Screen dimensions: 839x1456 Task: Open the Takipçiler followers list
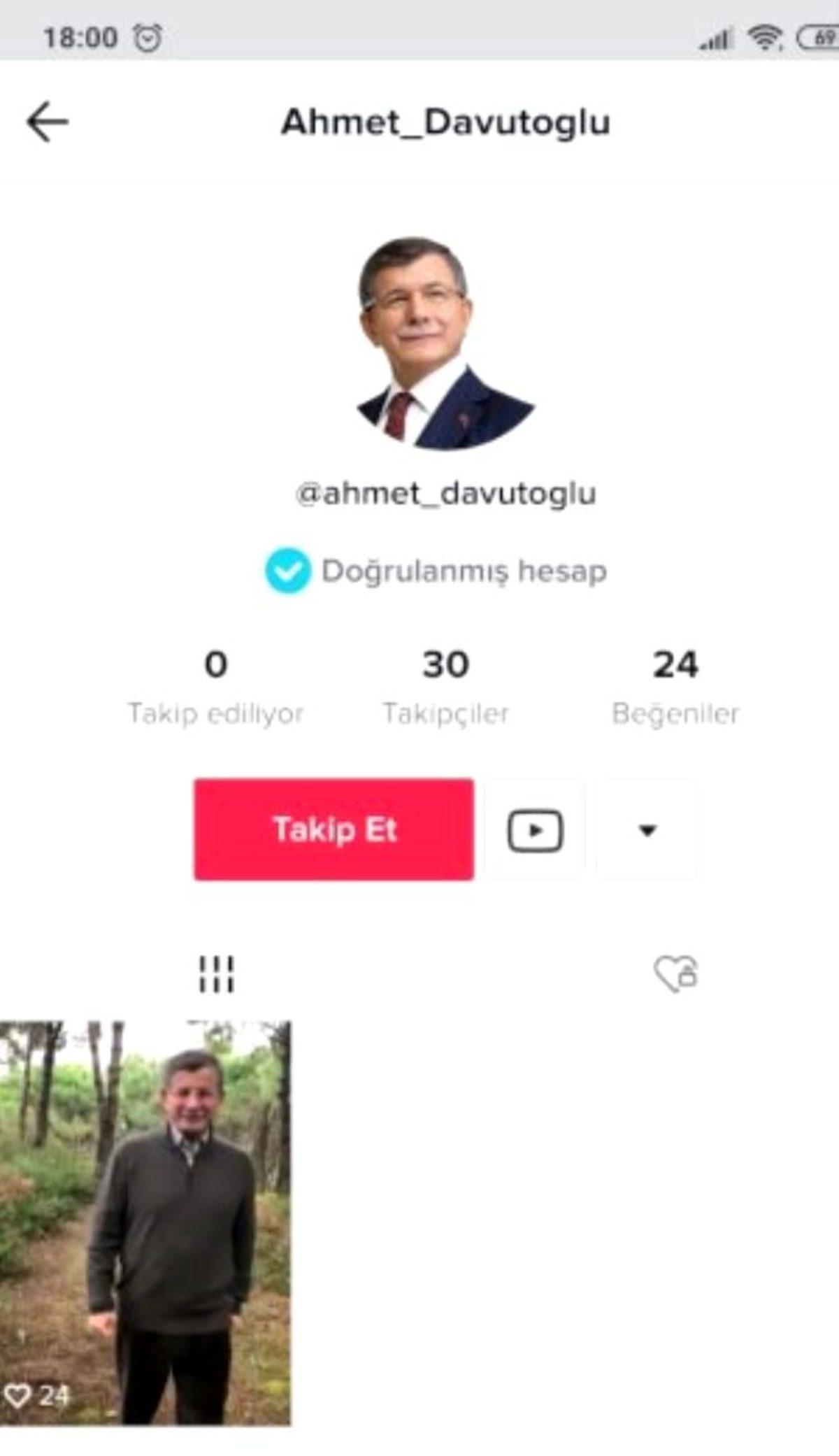[445, 682]
